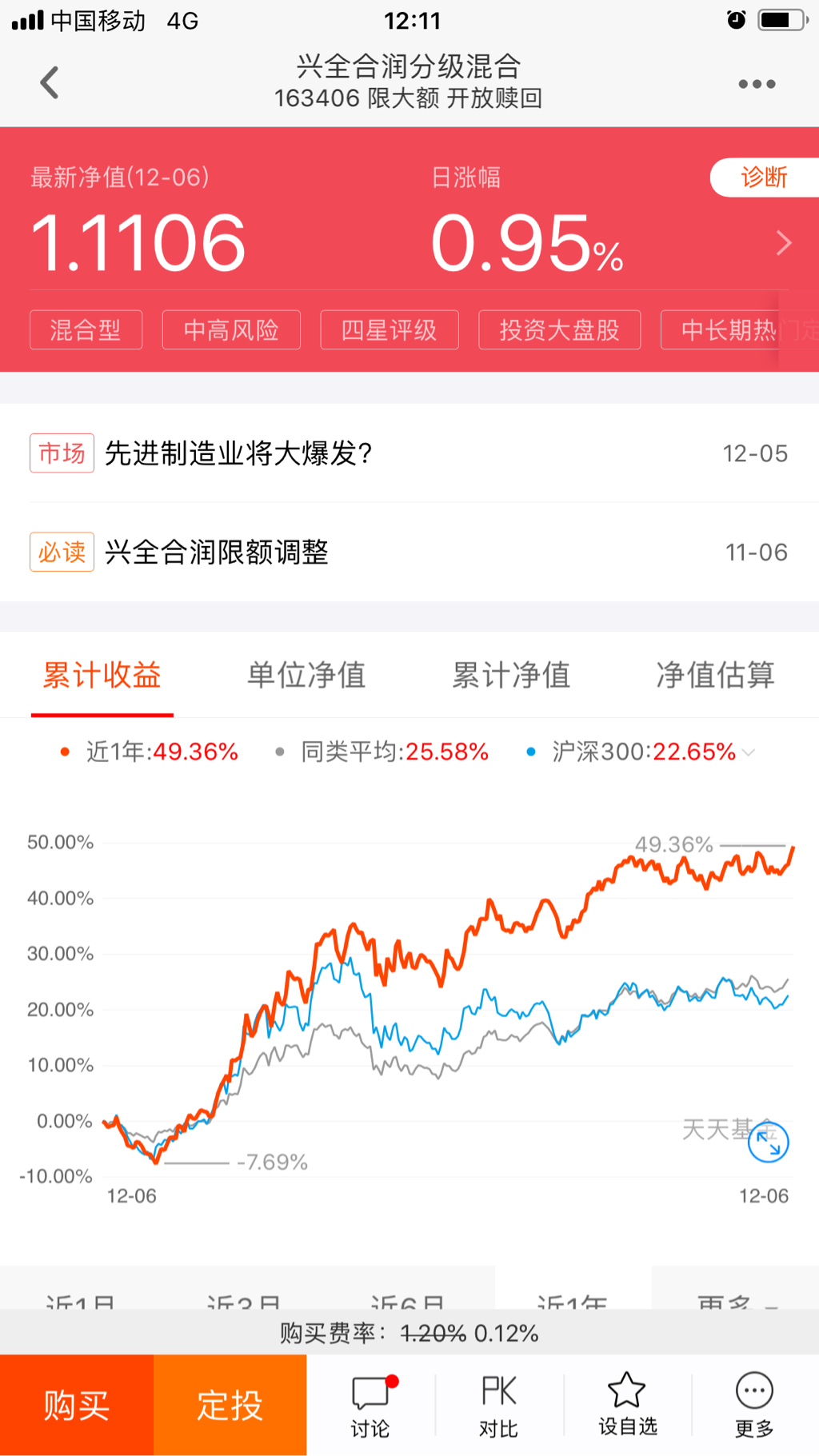Expand the chart to full screen
The width and height of the screenshot is (819, 1456).
[x=768, y=1143]
